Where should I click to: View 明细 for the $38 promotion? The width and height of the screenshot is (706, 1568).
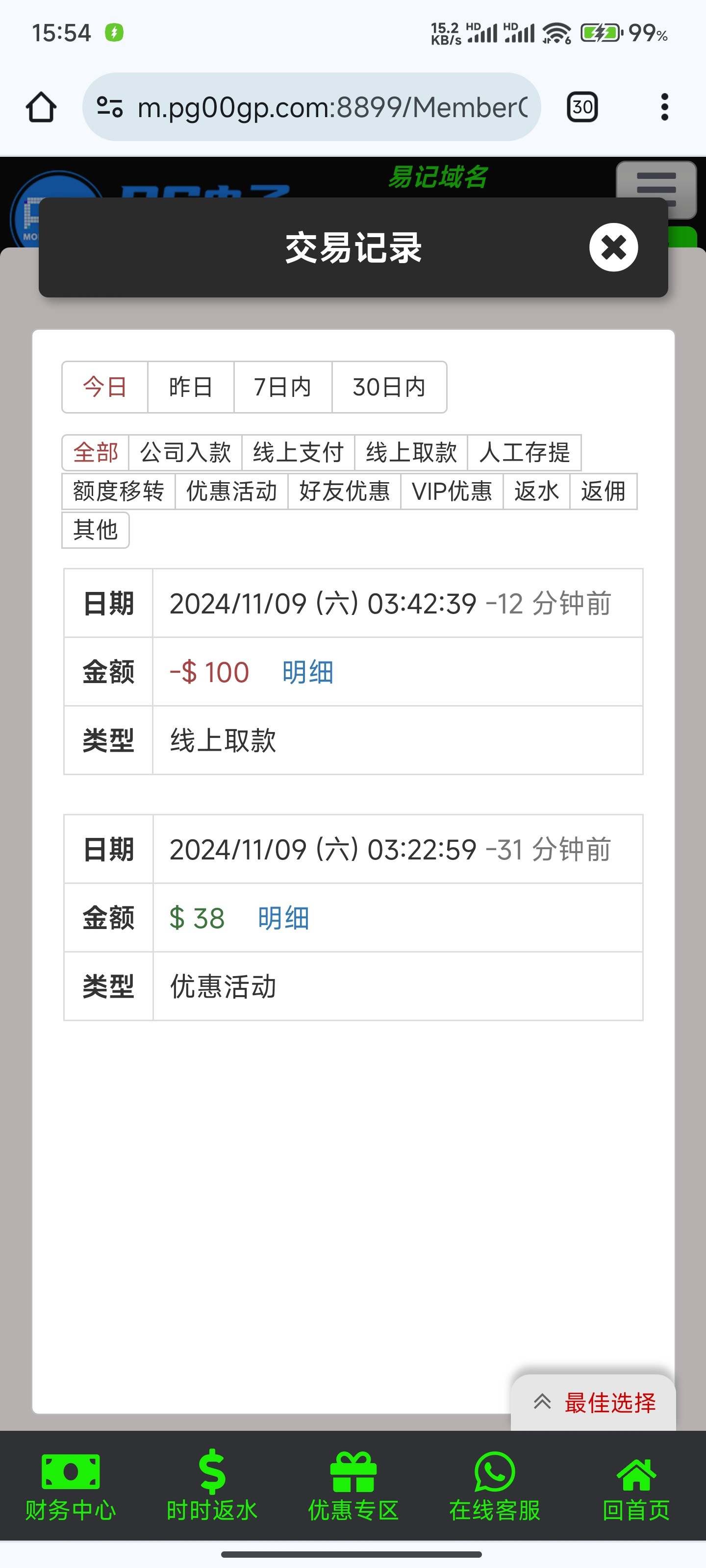pos(283,918)
